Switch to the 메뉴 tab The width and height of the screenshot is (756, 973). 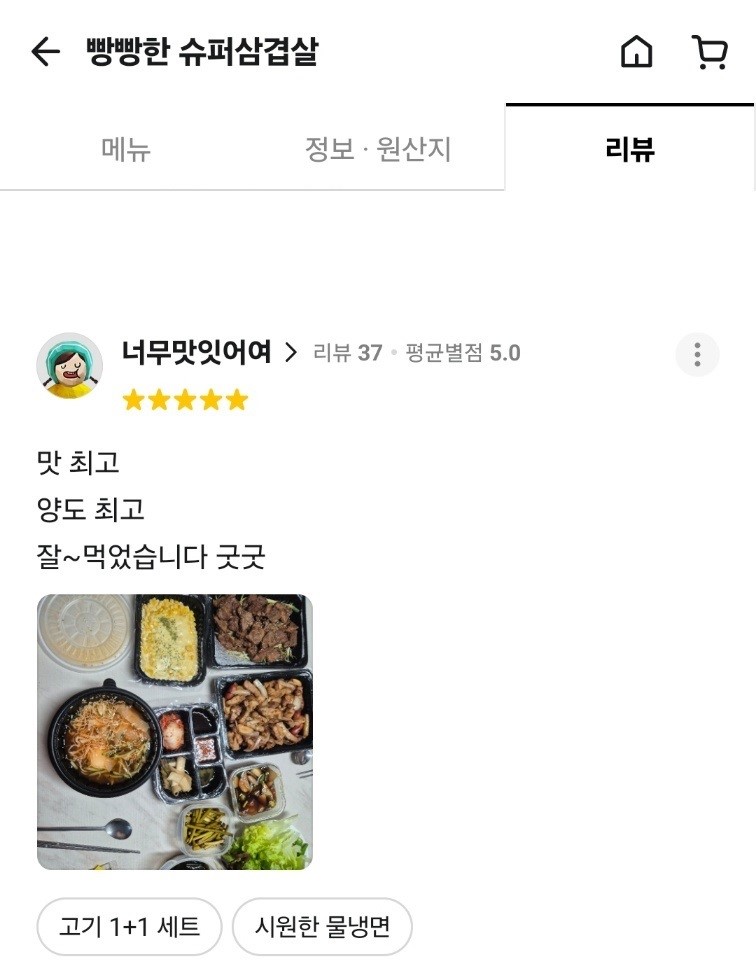[126, 150]
